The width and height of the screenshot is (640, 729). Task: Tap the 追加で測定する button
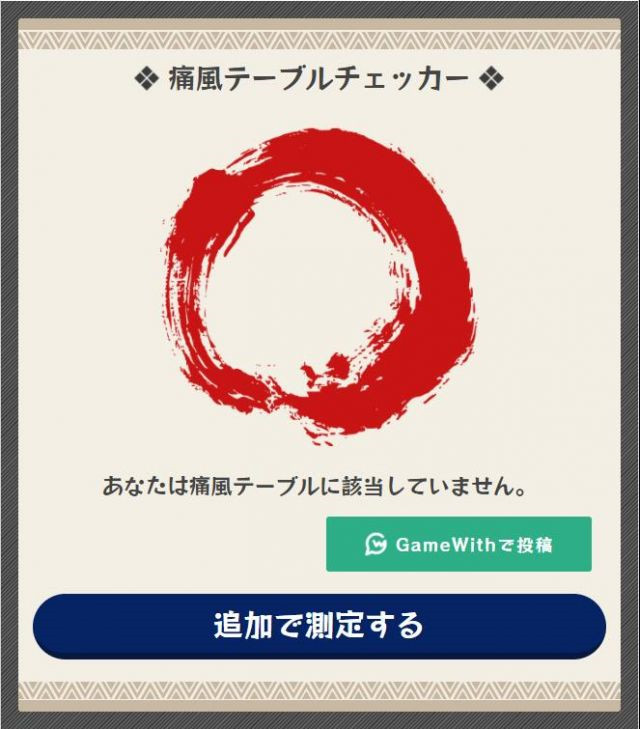(x=319, y=626)
